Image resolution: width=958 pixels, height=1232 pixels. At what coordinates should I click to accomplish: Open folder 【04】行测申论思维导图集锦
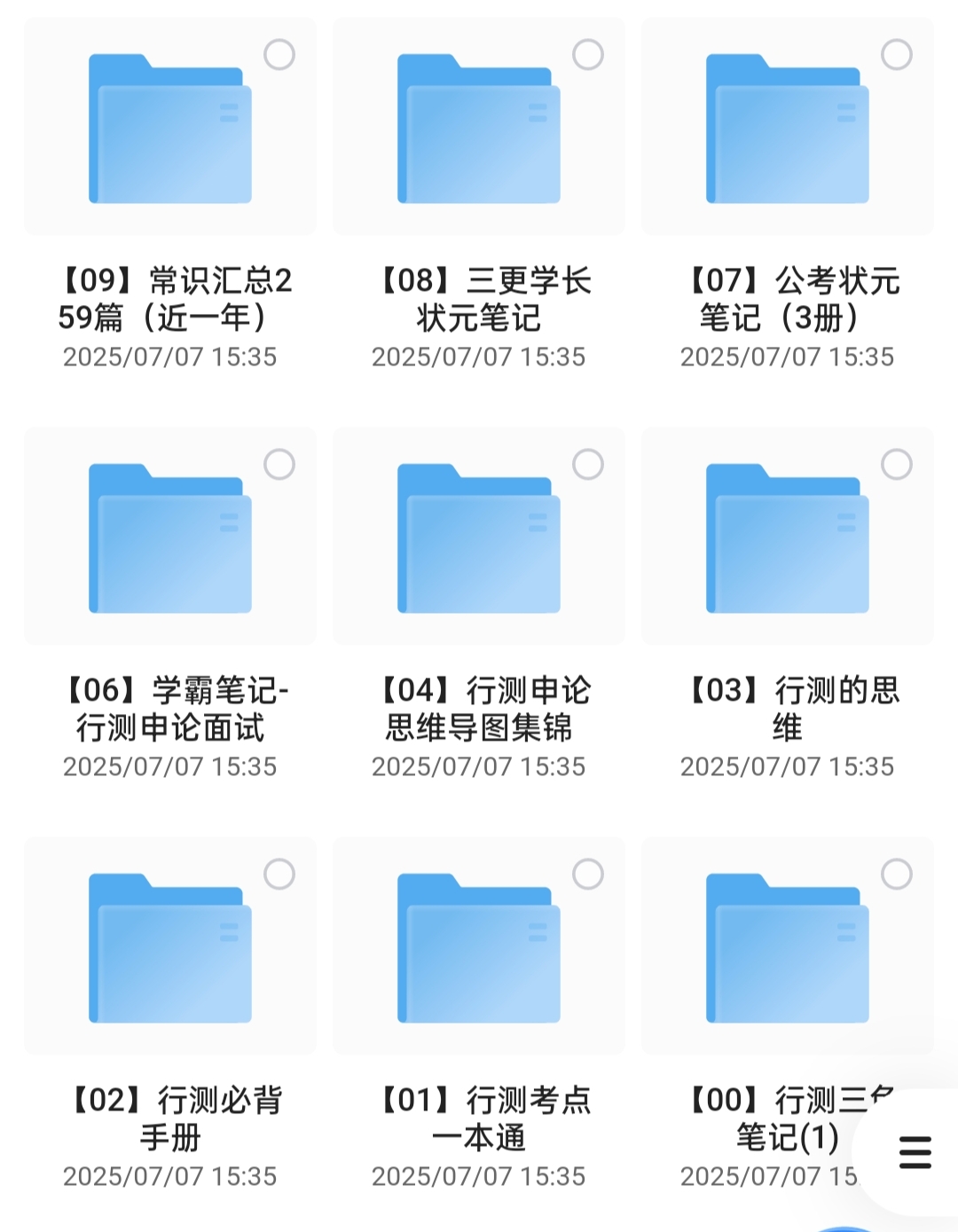[478, 538]
